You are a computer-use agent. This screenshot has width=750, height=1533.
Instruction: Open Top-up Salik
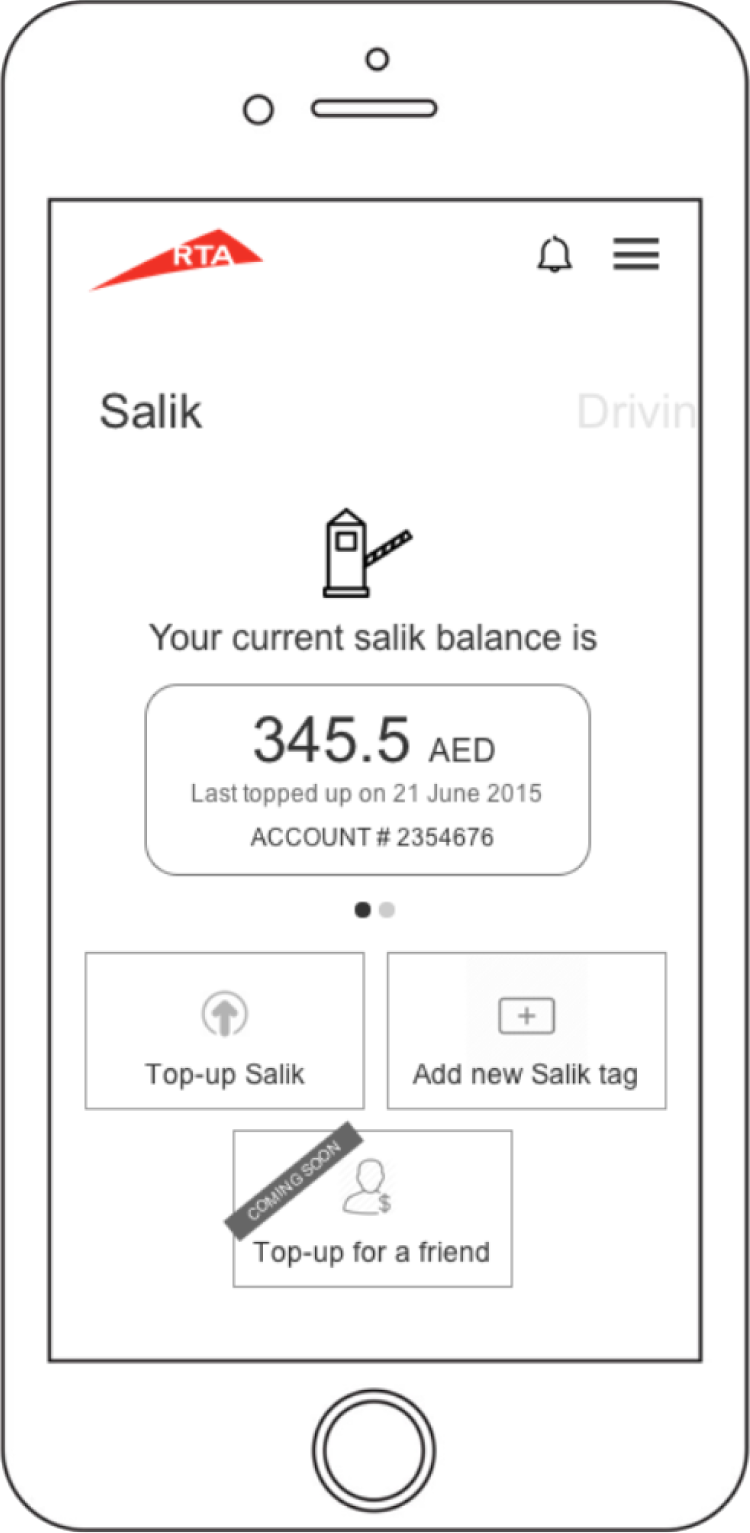click(225, 1030)
